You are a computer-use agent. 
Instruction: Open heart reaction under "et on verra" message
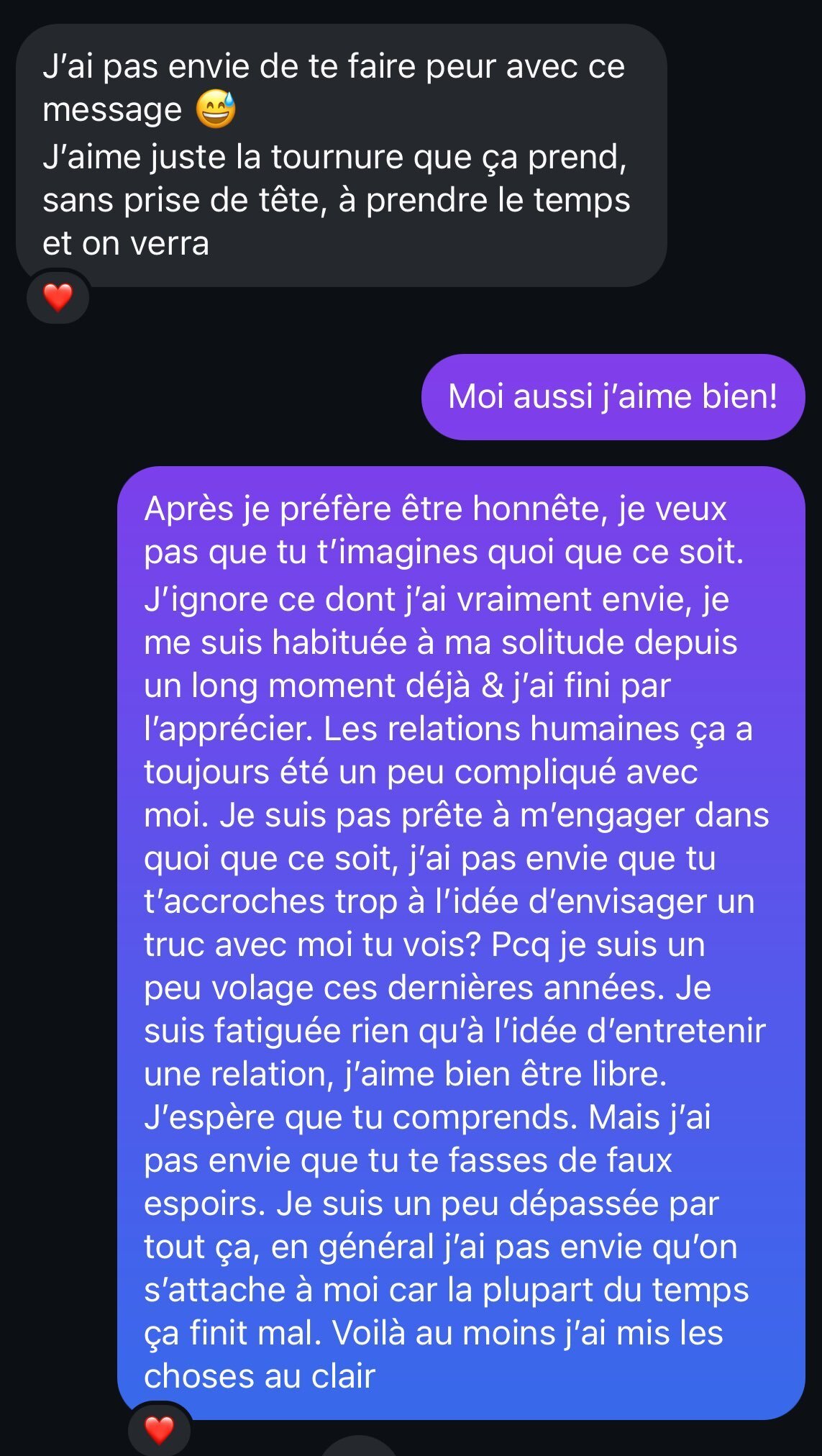pyautogui.click(x=58, y=297)
